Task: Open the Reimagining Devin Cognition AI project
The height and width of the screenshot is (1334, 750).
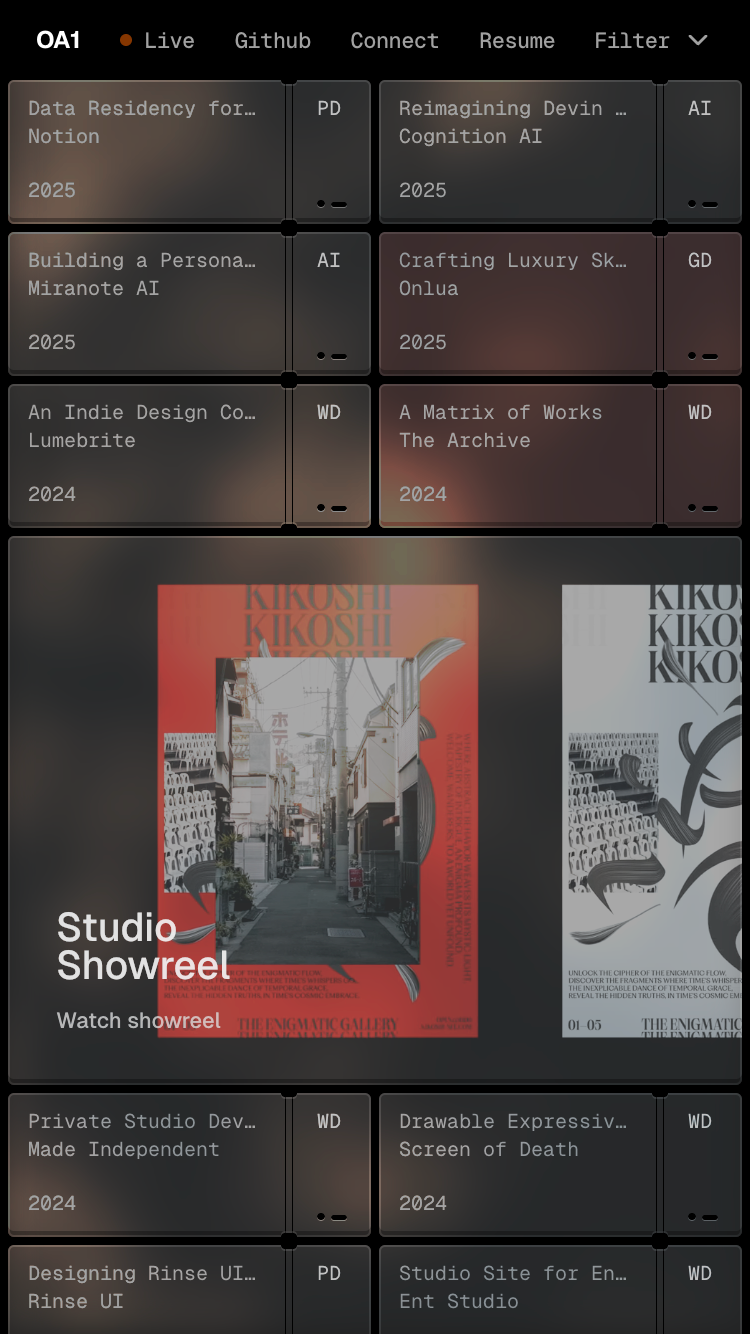Action: click(x=518, y=152)
